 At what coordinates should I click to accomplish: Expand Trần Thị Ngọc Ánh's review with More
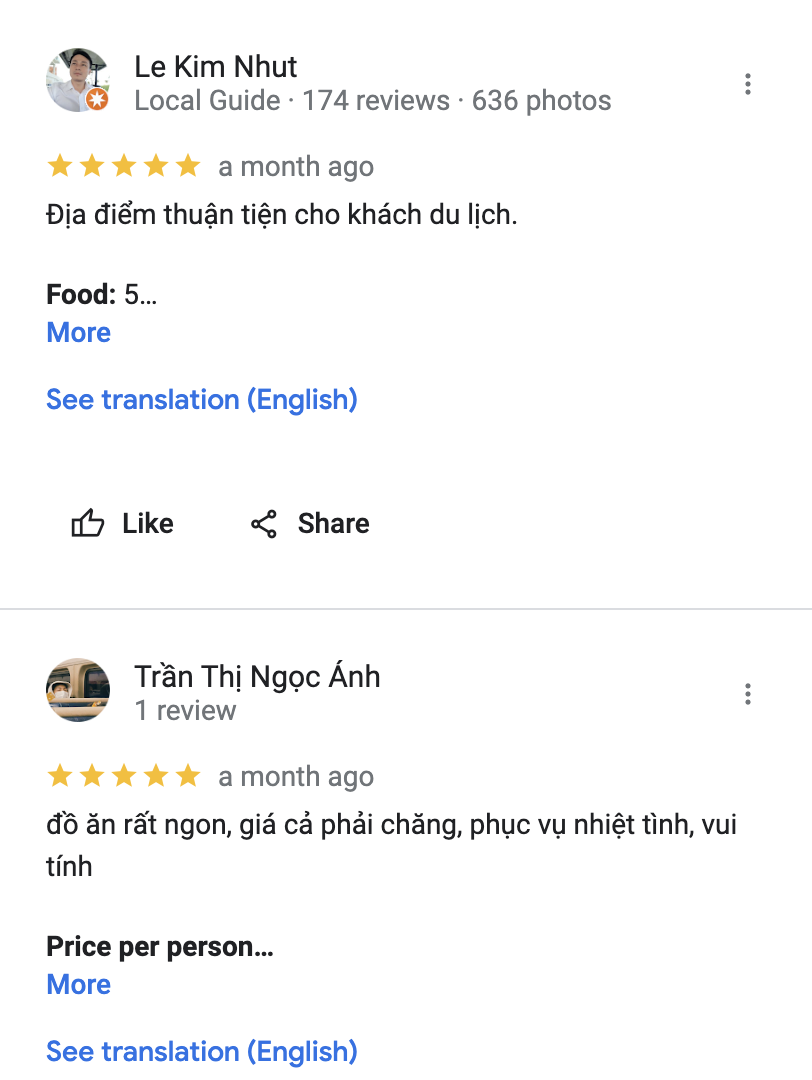coord(78,984)
